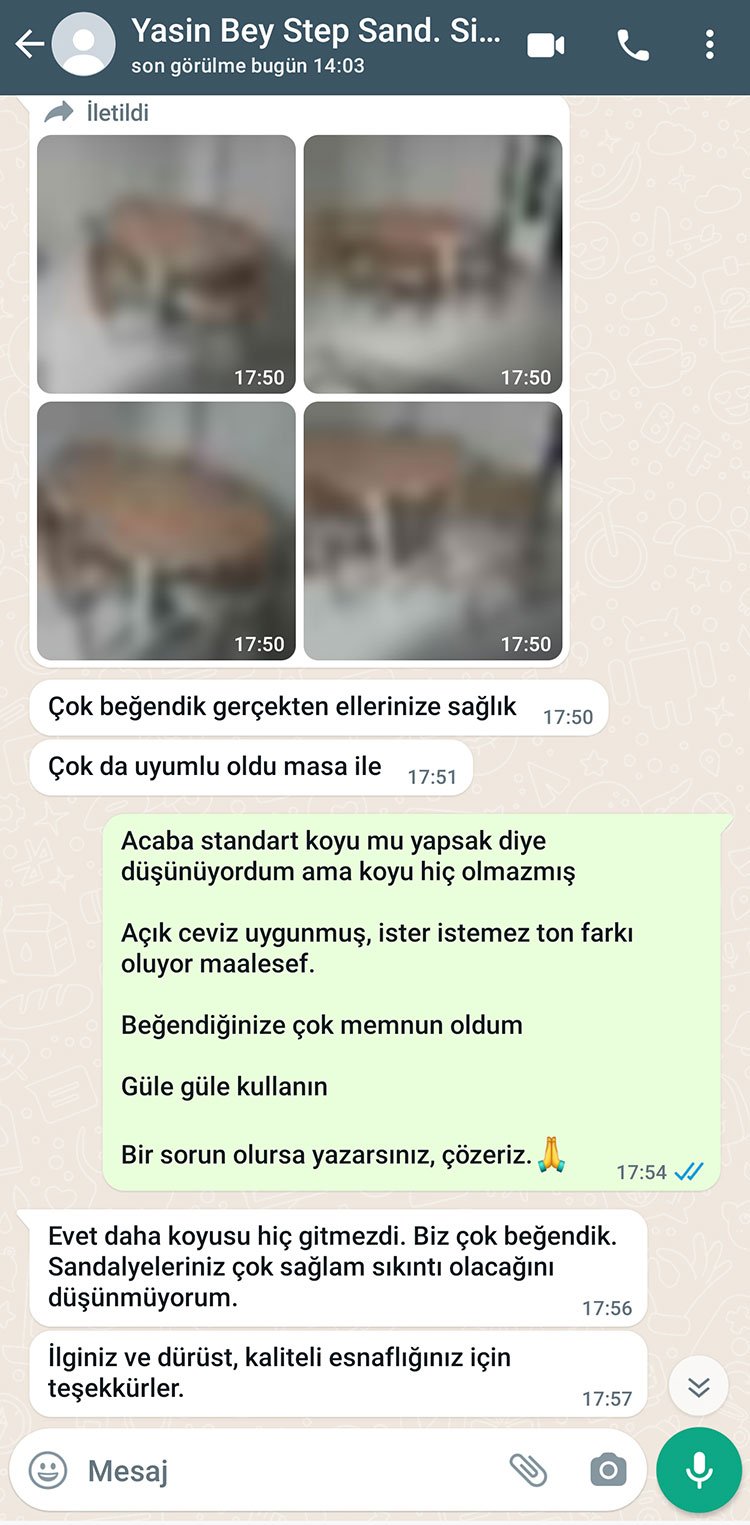Start a video call with Yasin Bey
This screenshot has height=1525, width=750.
pos(546,45)
